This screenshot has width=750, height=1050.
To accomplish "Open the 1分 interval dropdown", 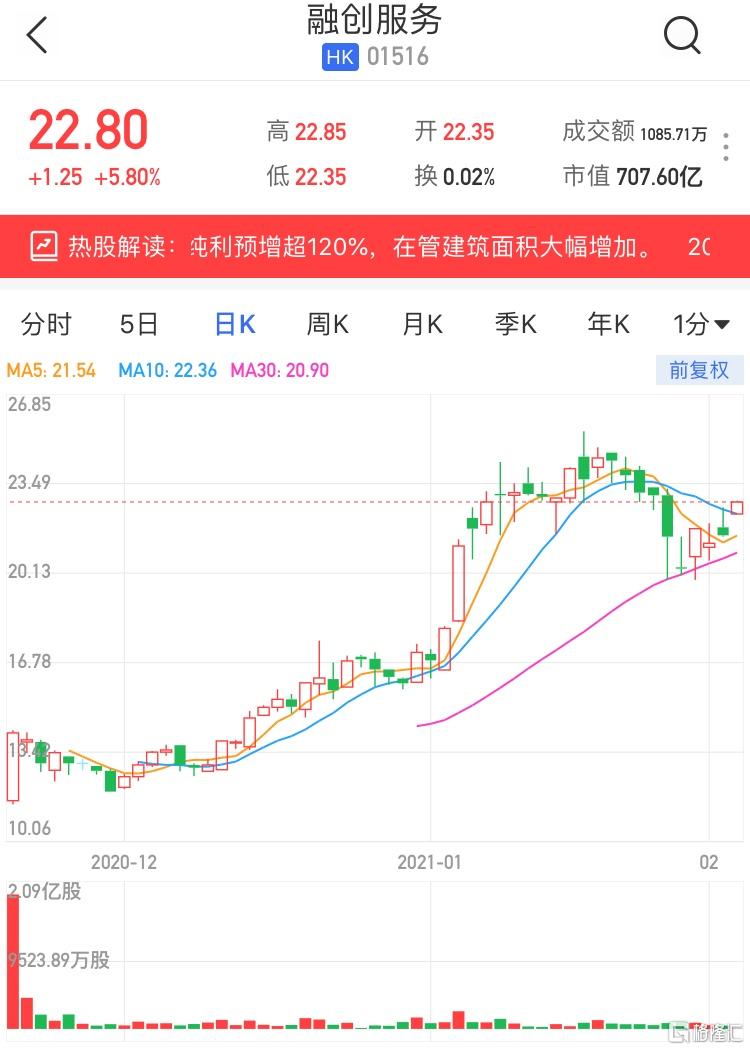I will pyautogui.click(x=701, y=324).
